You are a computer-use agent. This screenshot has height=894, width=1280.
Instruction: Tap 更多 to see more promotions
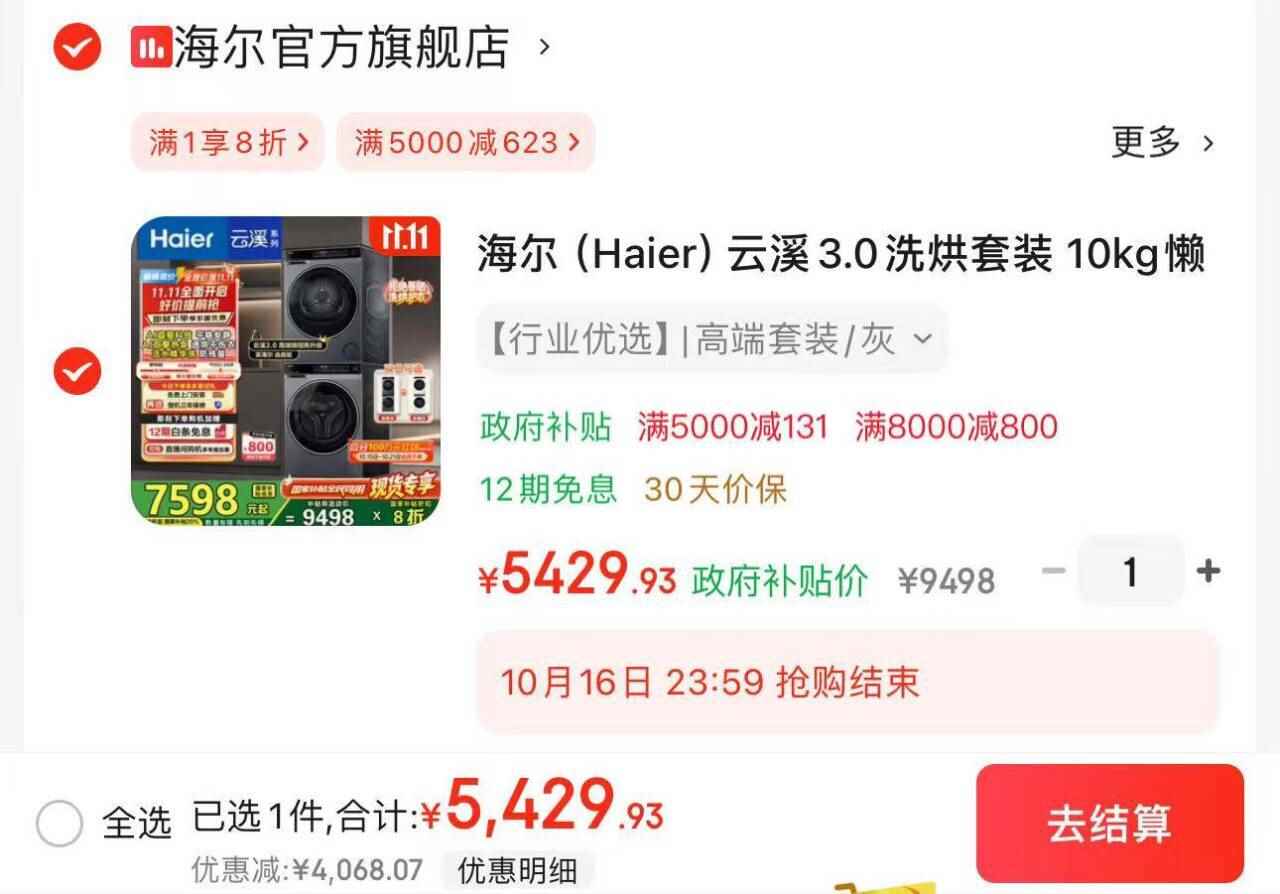pyautogui.click(x=1162, y=142)
